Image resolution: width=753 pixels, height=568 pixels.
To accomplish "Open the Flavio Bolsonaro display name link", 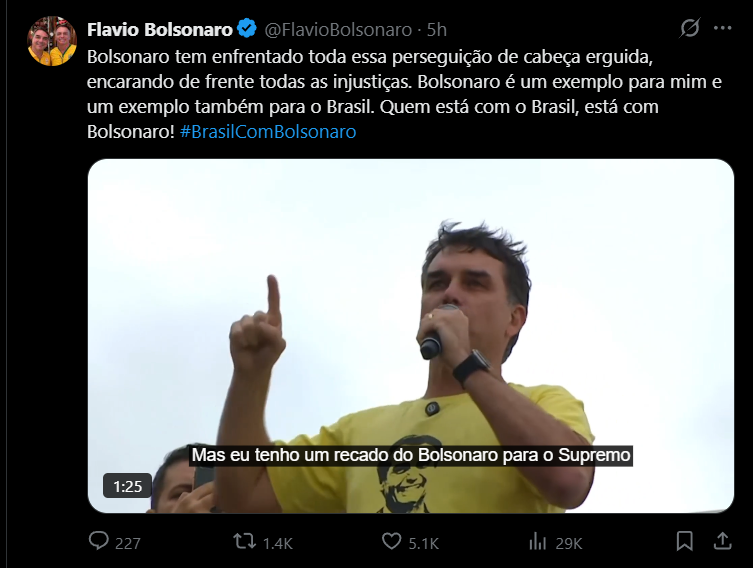I will click(159, 28).
